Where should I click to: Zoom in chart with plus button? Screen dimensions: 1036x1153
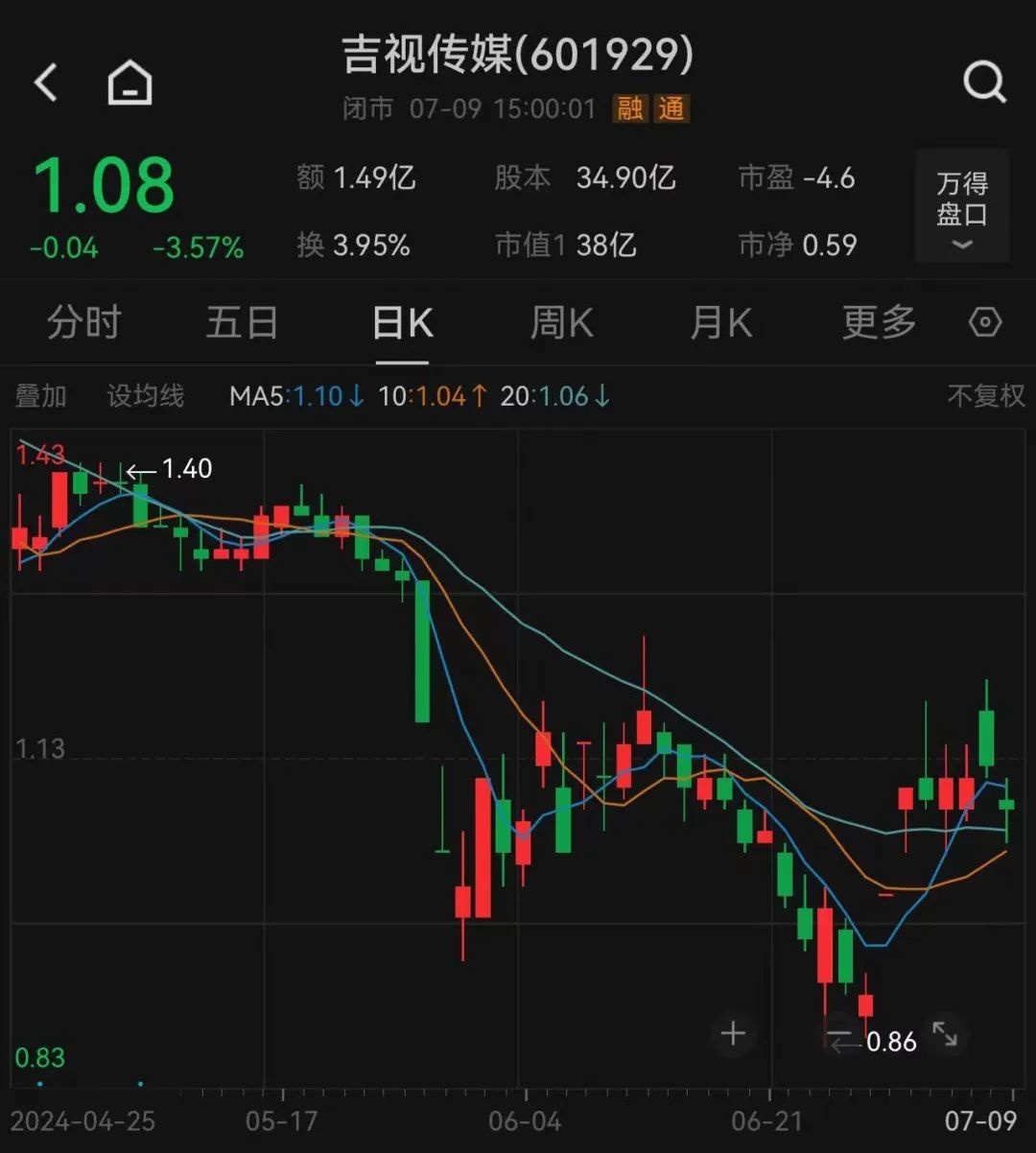(733, 1033)
